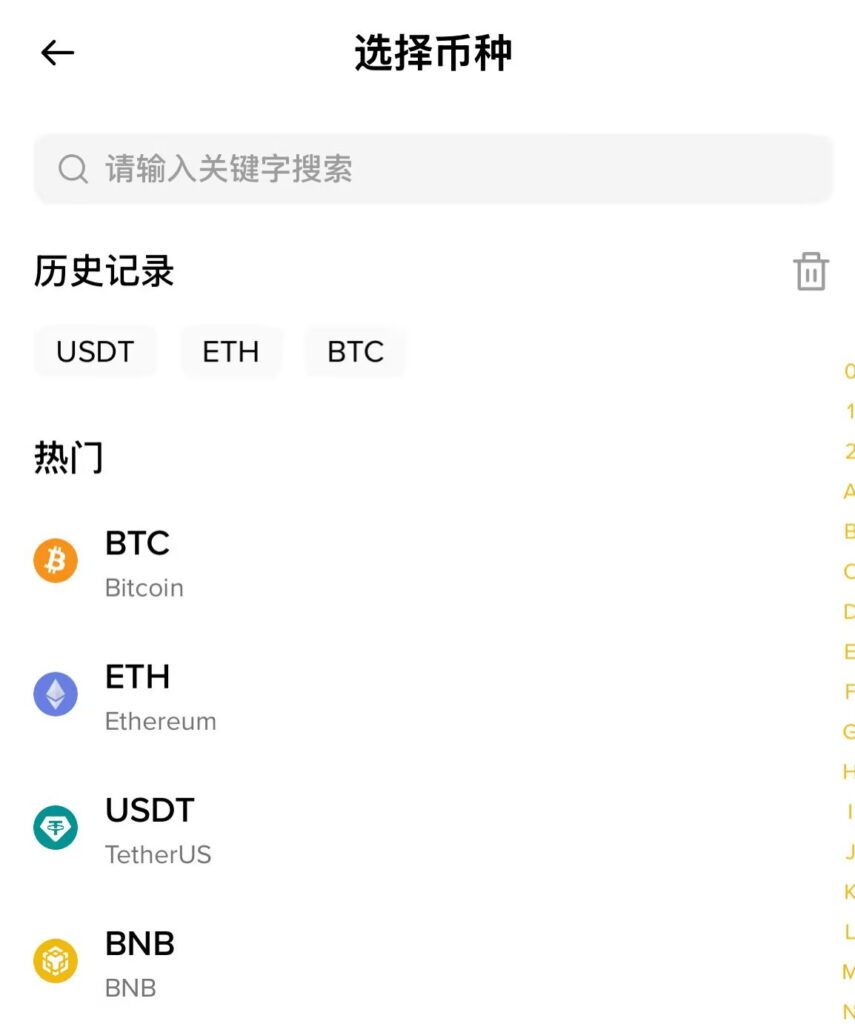Go back using the top-left arrow
Screen dimensions: 855x1024
[x=58, y=53]
